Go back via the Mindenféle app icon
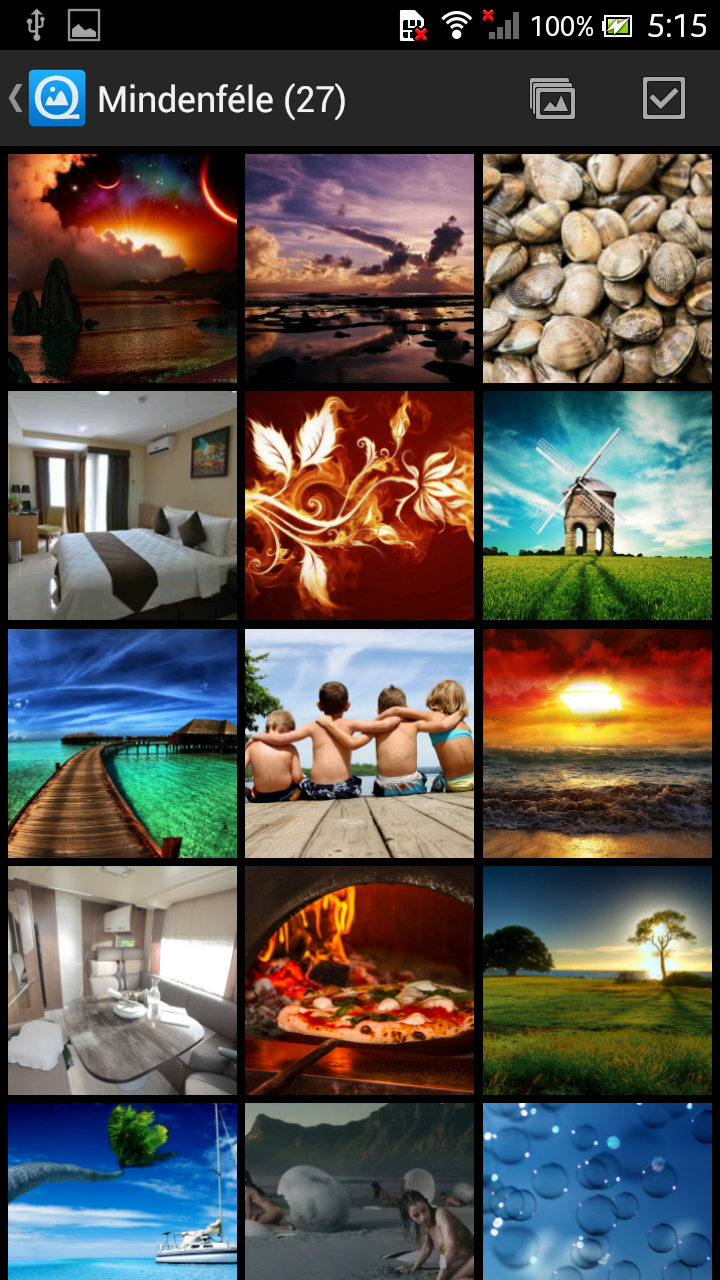The image size is (720, 1280). pos(56,98)
